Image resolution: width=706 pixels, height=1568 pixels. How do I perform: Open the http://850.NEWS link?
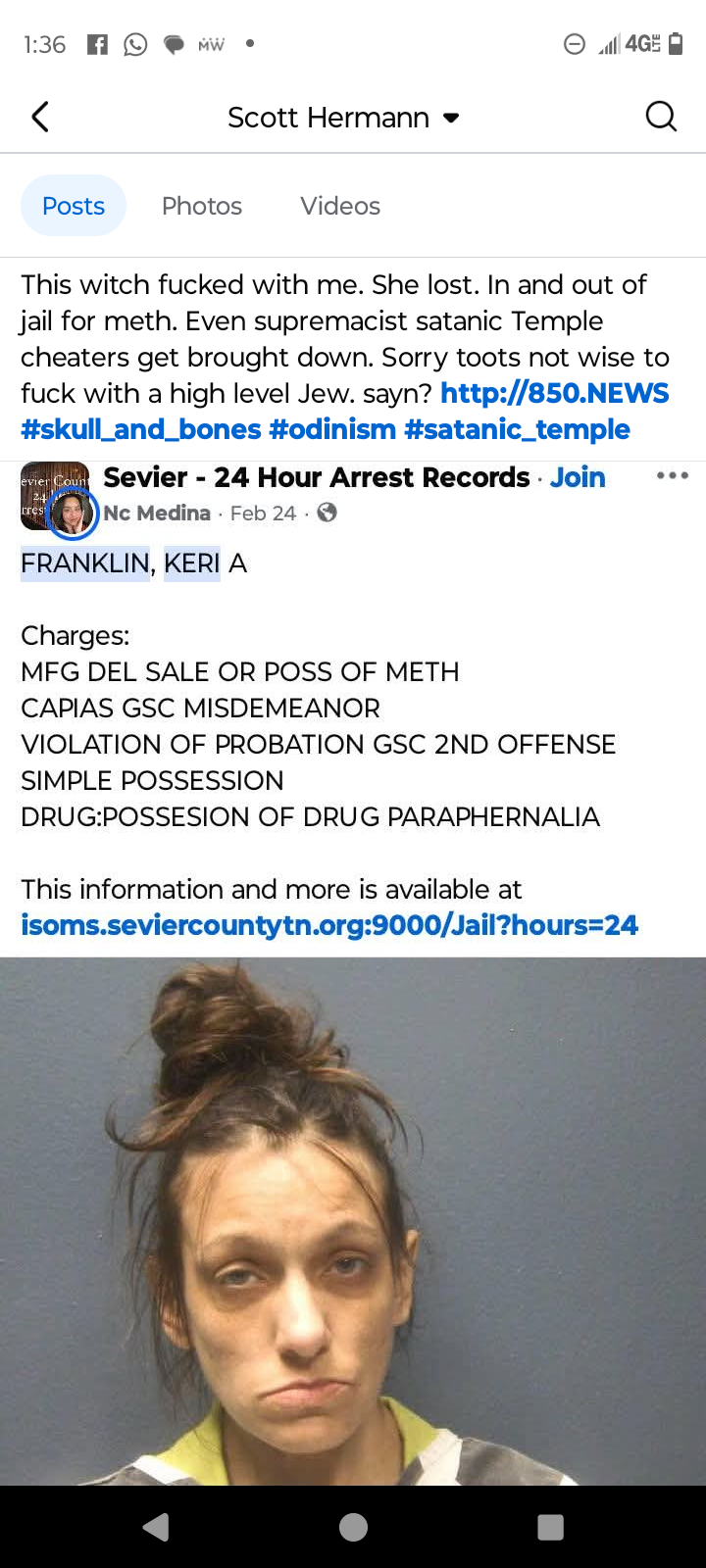[554, 393]
